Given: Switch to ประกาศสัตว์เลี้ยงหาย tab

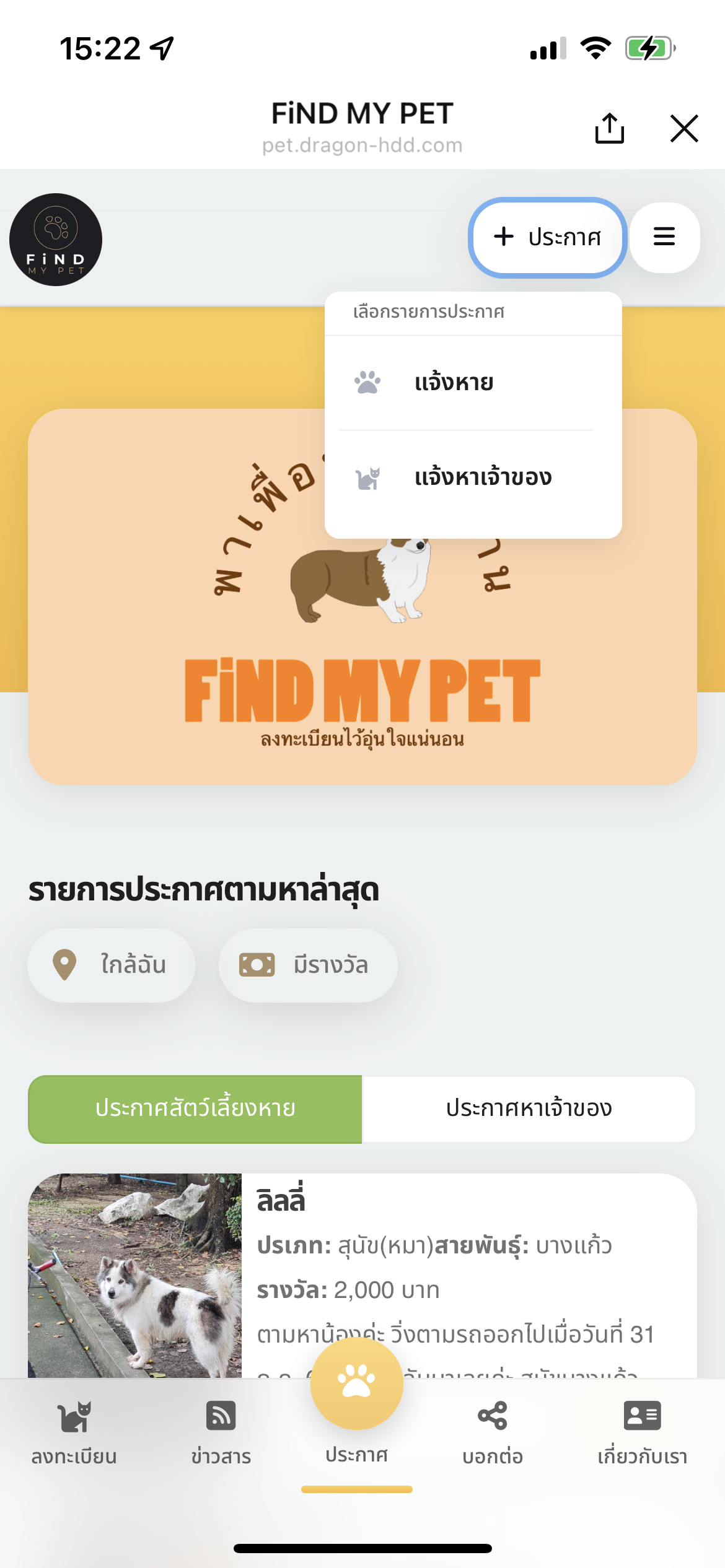Looking at the screenshot, I should pos(195,1108).
